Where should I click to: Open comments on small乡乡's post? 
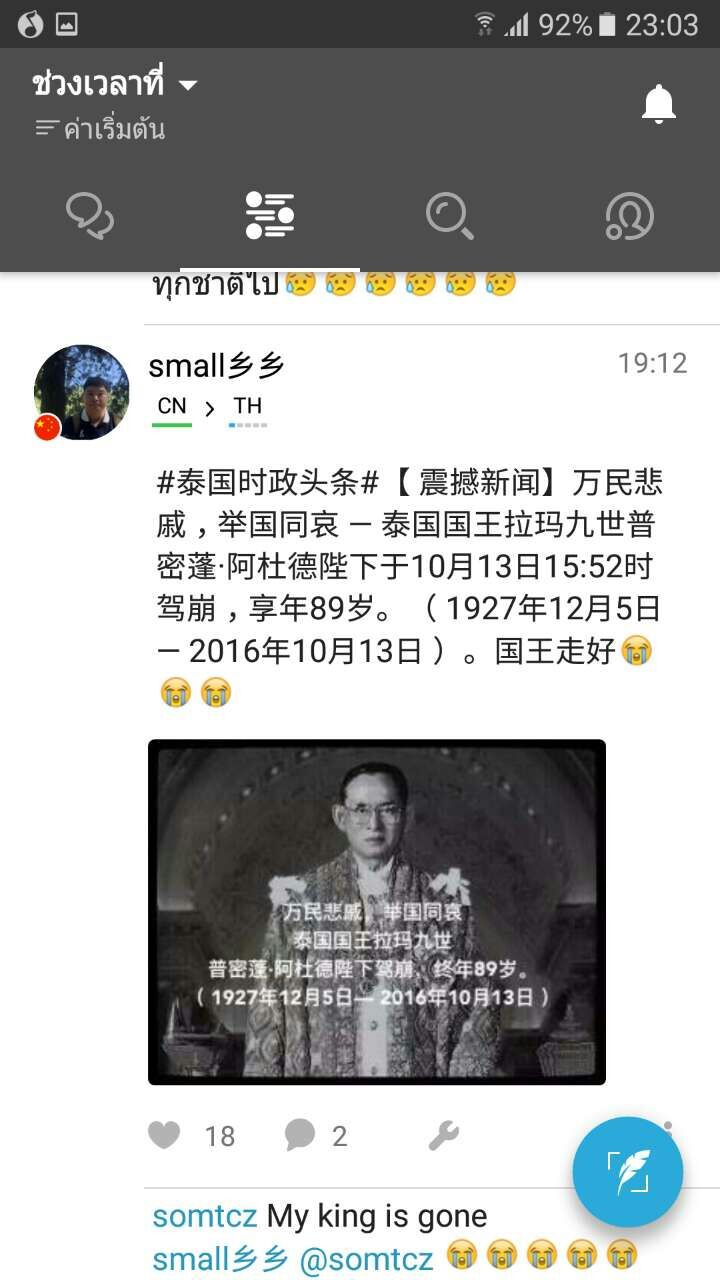click(300, 1135)
